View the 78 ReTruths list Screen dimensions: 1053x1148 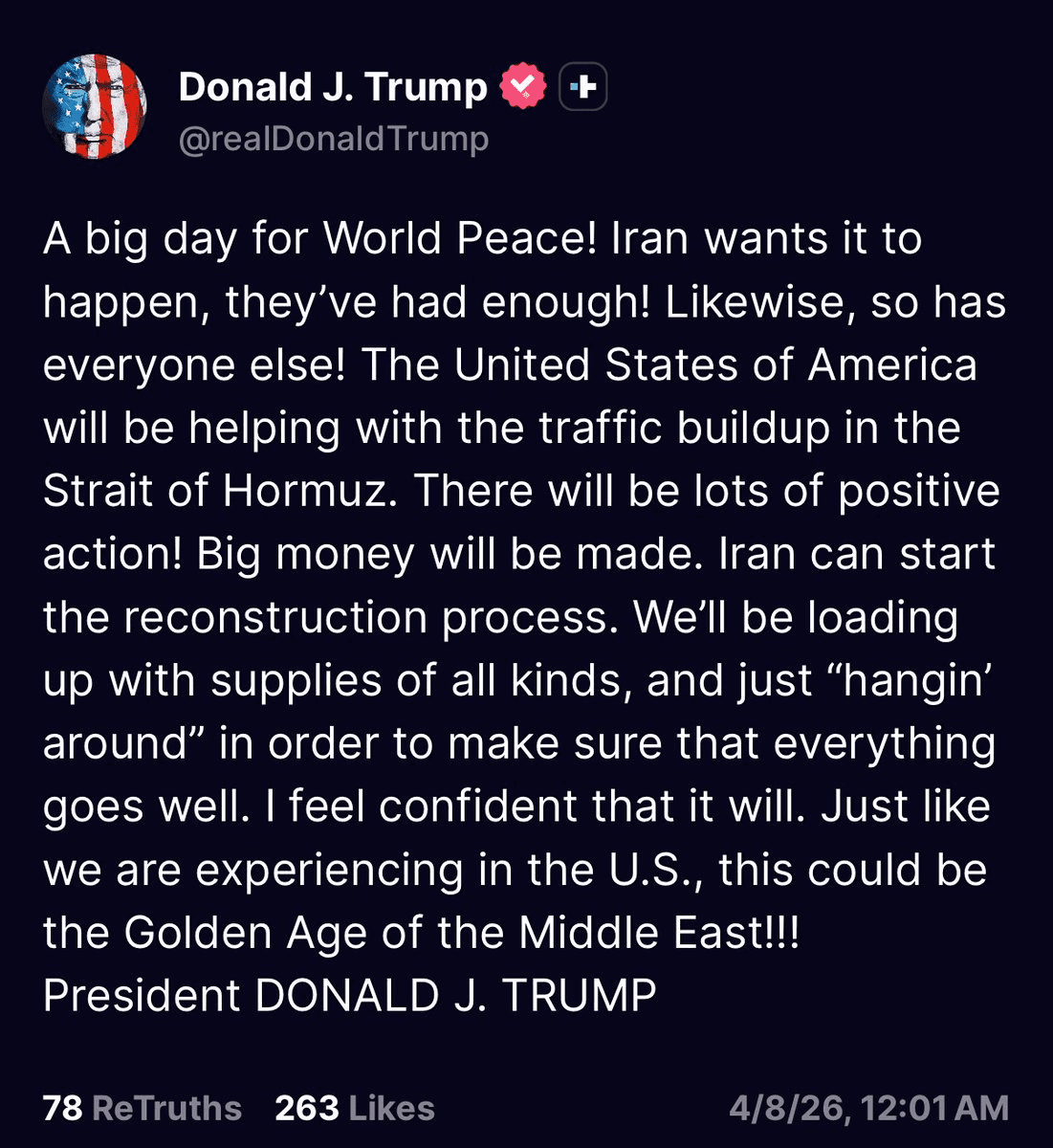143,1108
